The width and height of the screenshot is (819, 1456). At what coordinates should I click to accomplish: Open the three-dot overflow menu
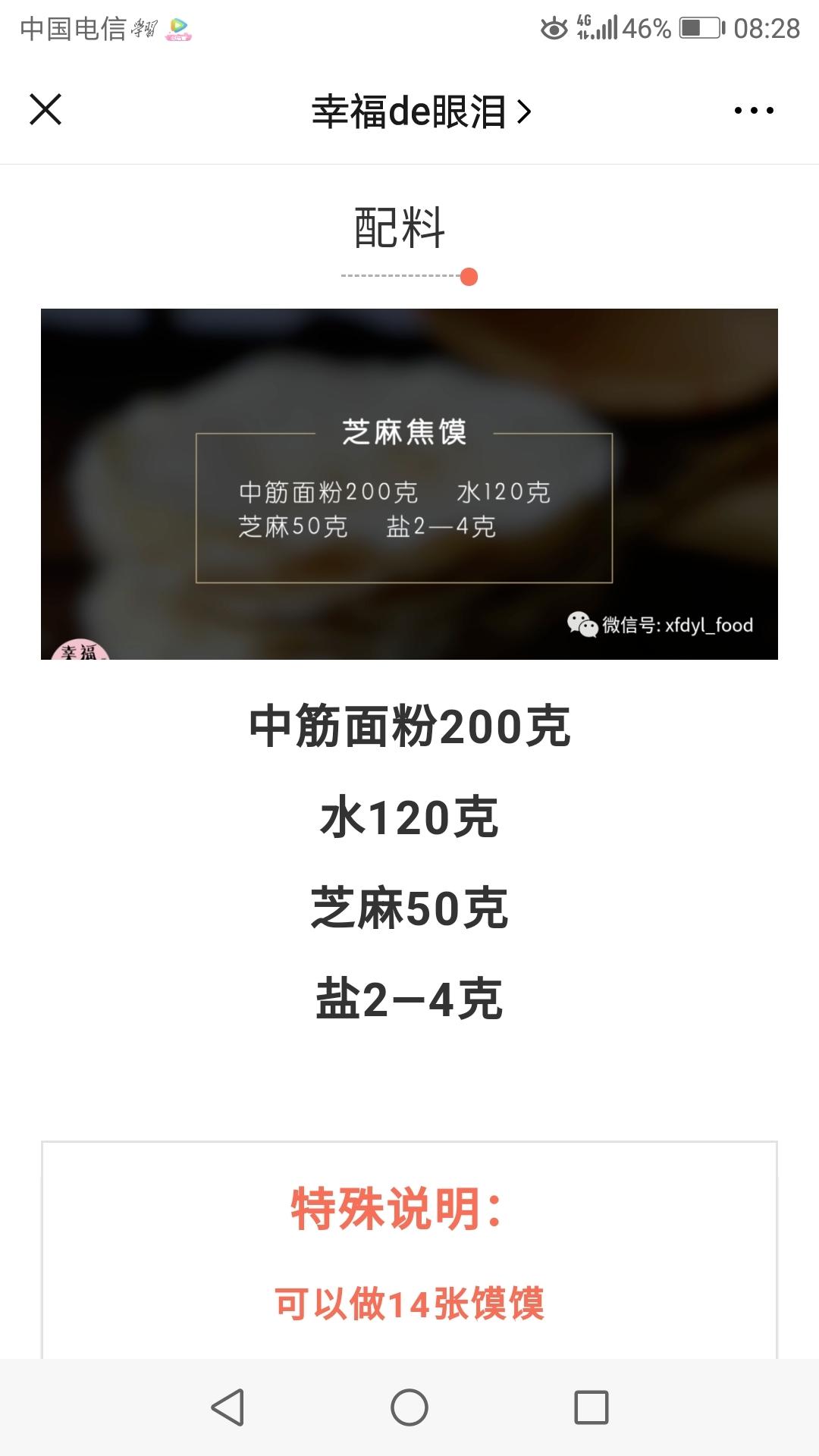click(754, 111)
